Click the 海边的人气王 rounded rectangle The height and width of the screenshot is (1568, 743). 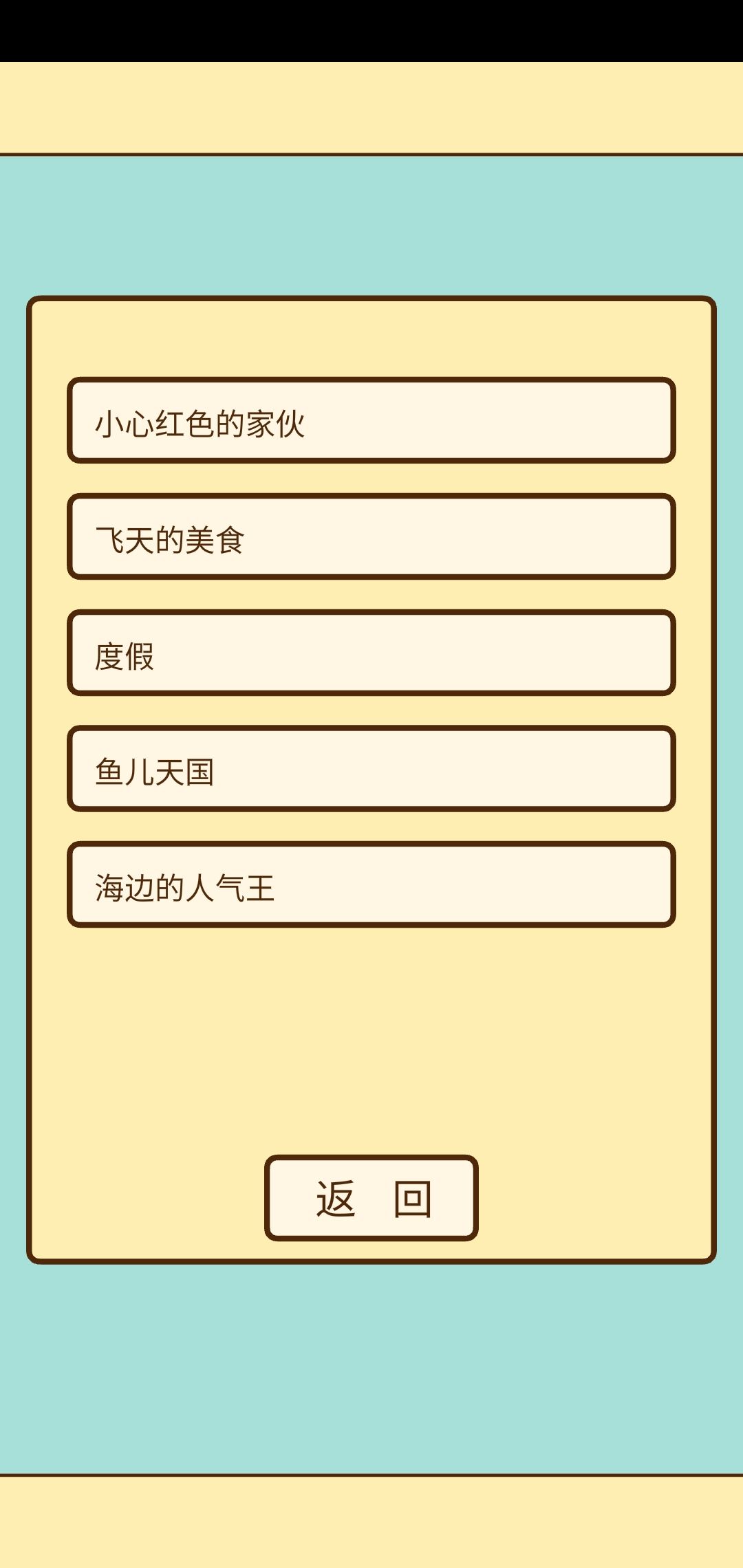click(x=370, y=886)
